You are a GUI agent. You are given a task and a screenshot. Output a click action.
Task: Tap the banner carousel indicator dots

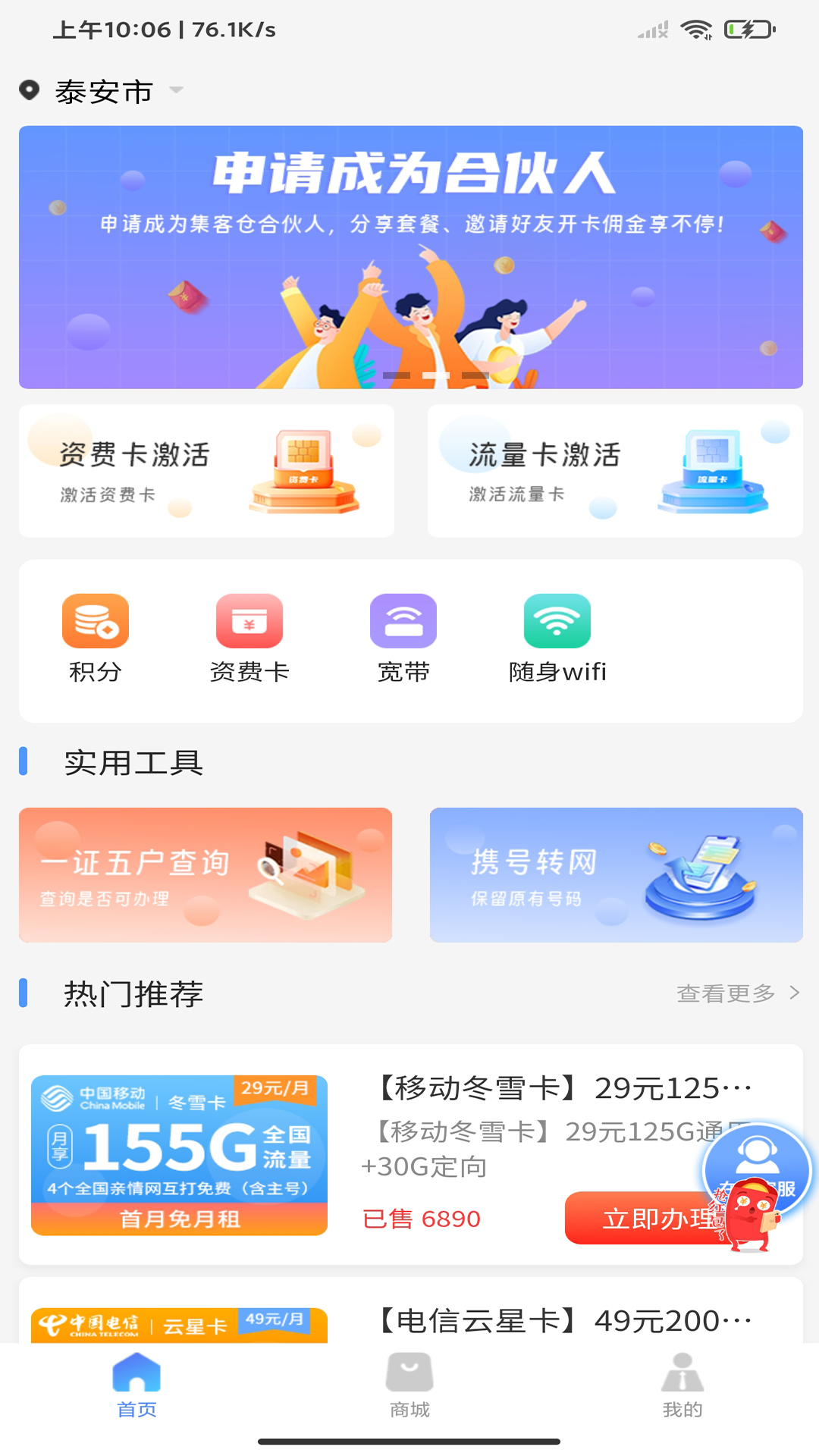(x=435, y=375)
